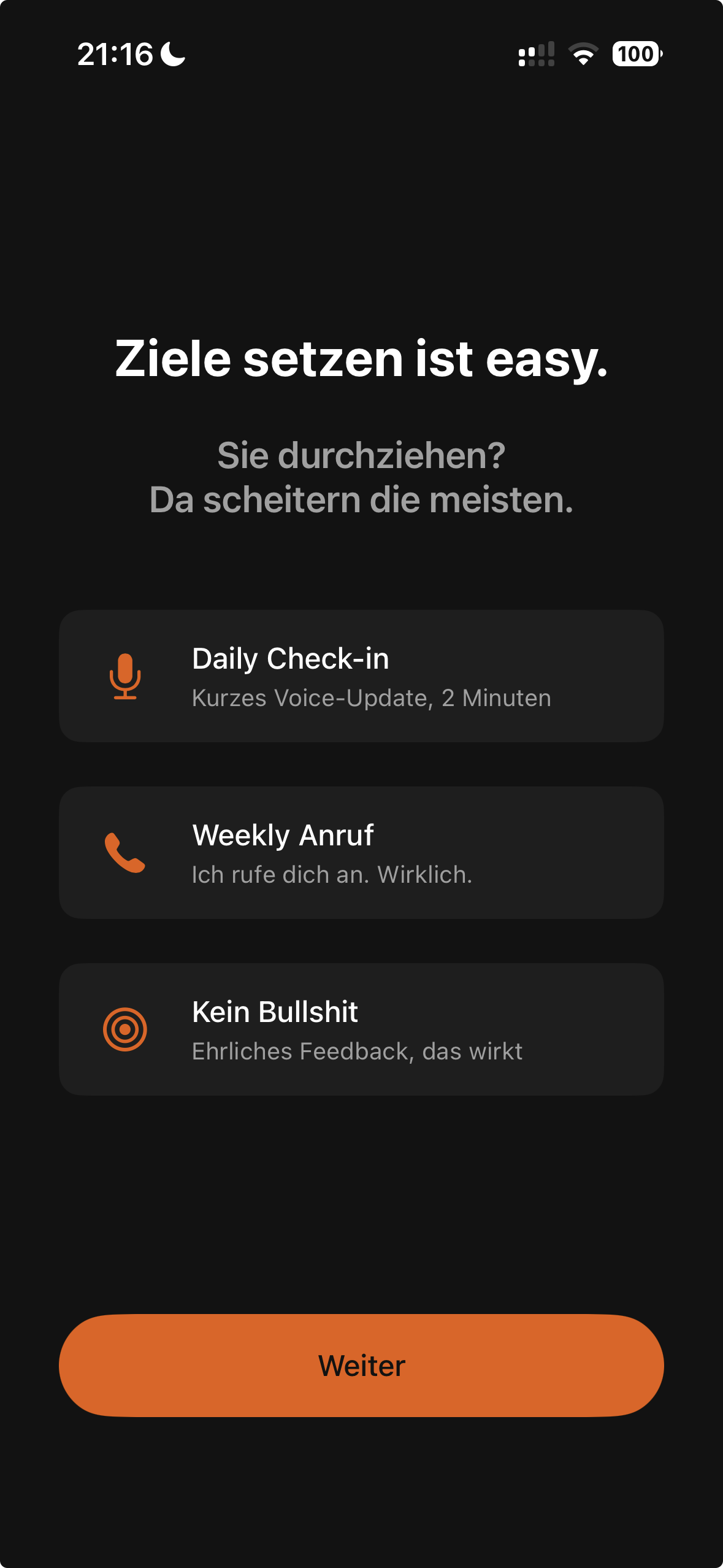
Task: Select the phone icon next to Weekly Anruf
Action: (x=125, y=854)
